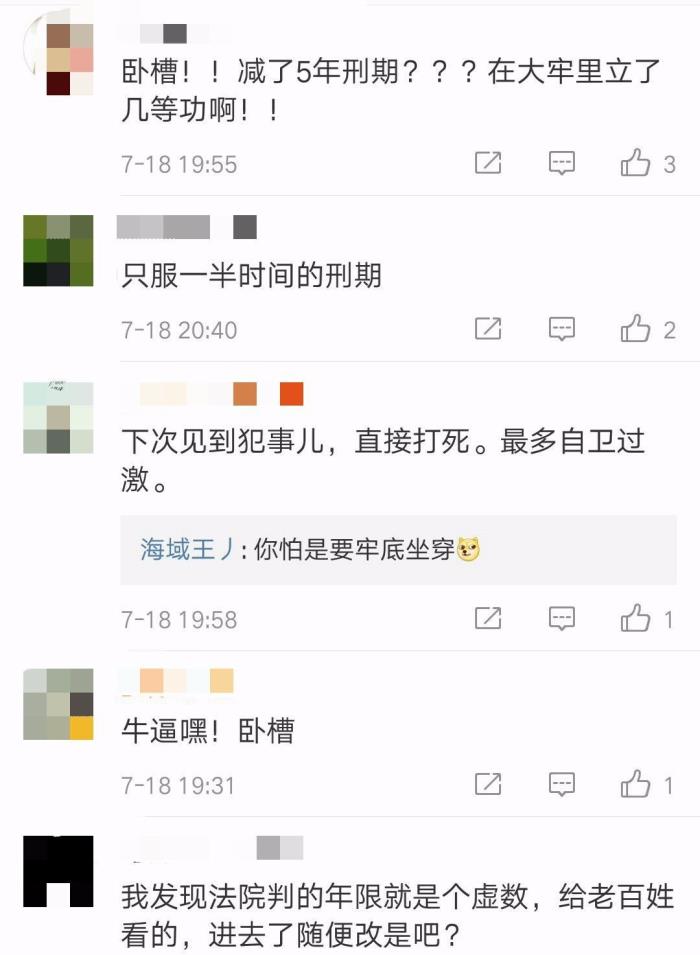Like the comment posted at 7-18 19:31
Image resolution: width=700 pixels, height=955 pixels.
pos(636,785)
